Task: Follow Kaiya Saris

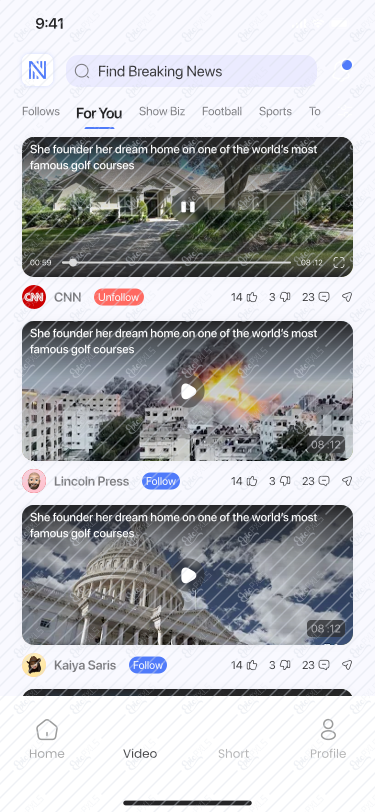Action: (x=148, y=665)
